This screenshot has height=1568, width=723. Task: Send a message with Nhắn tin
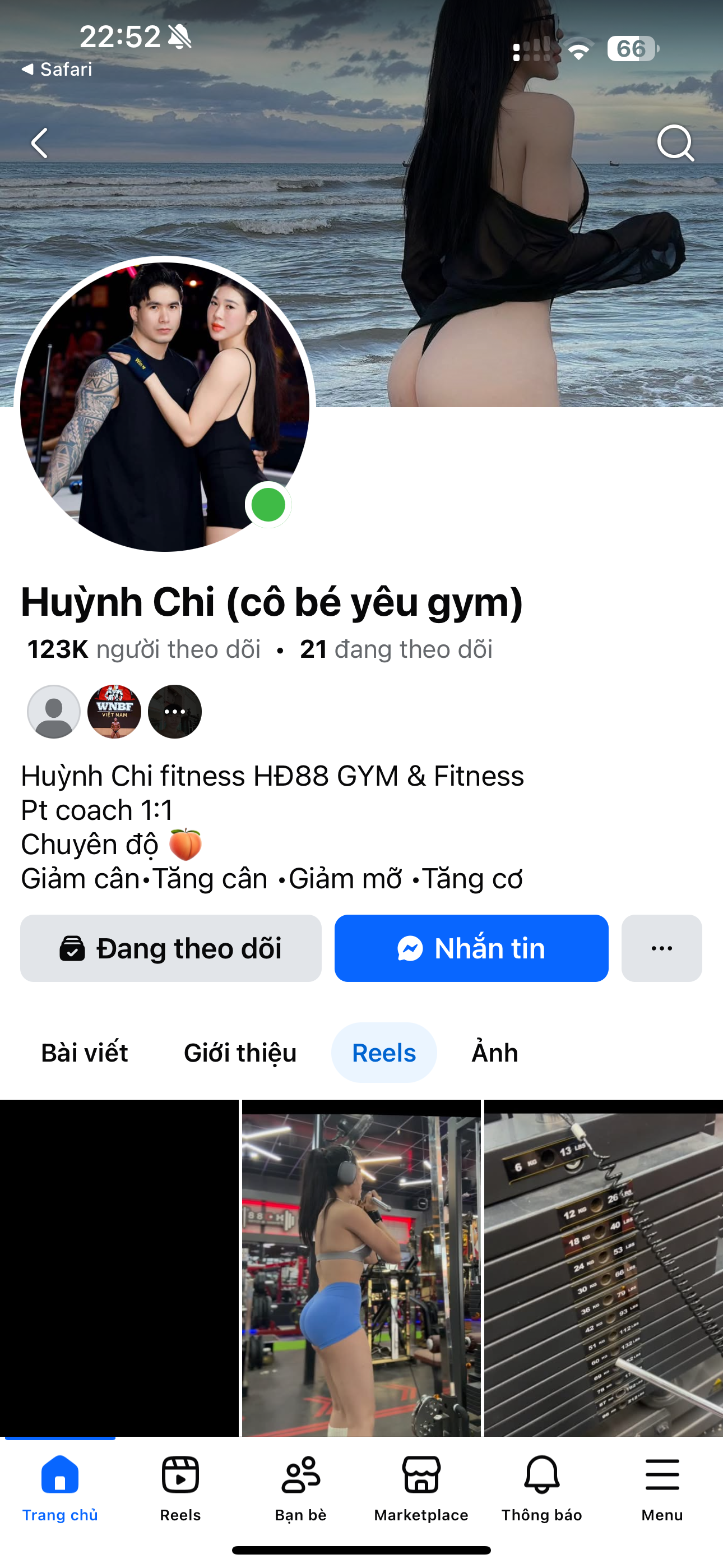[471, 948]
